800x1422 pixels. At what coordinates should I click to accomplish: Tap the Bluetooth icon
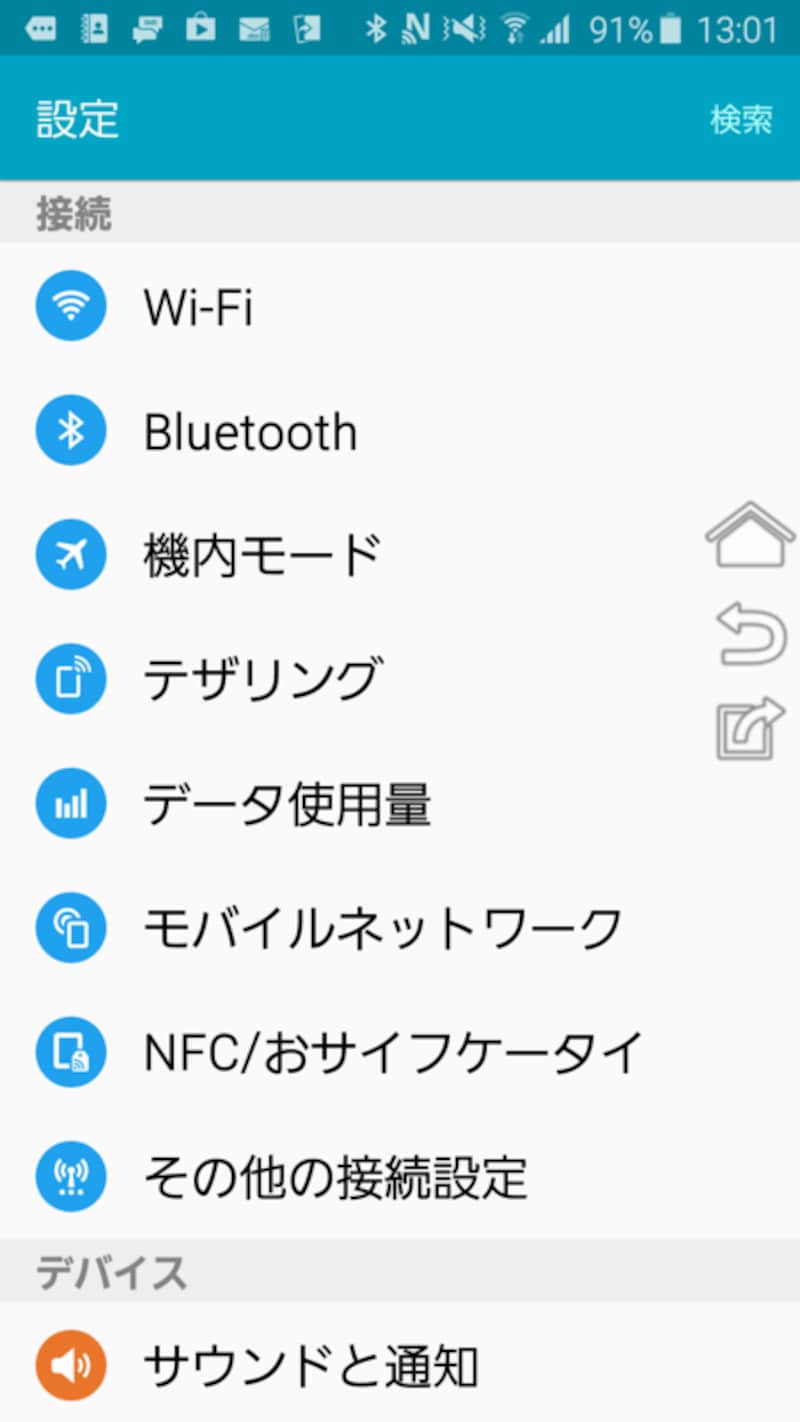click(x=70, y=430)
